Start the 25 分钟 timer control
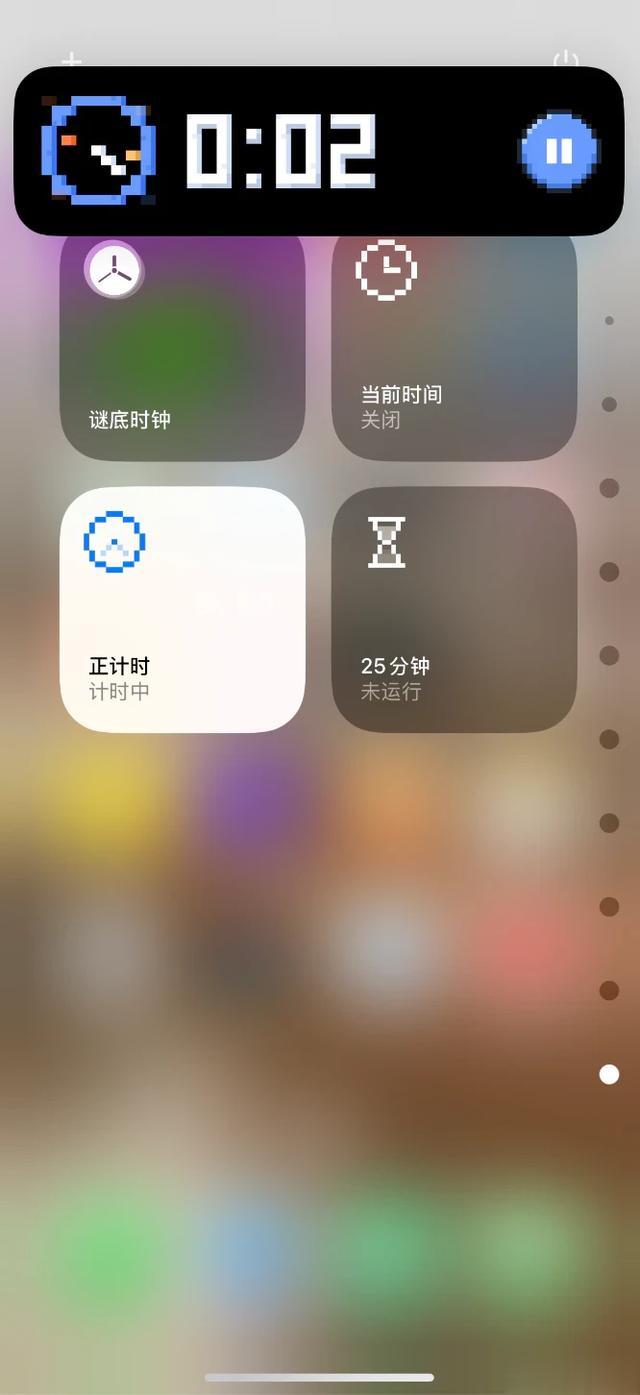 (x=454, y=610)
